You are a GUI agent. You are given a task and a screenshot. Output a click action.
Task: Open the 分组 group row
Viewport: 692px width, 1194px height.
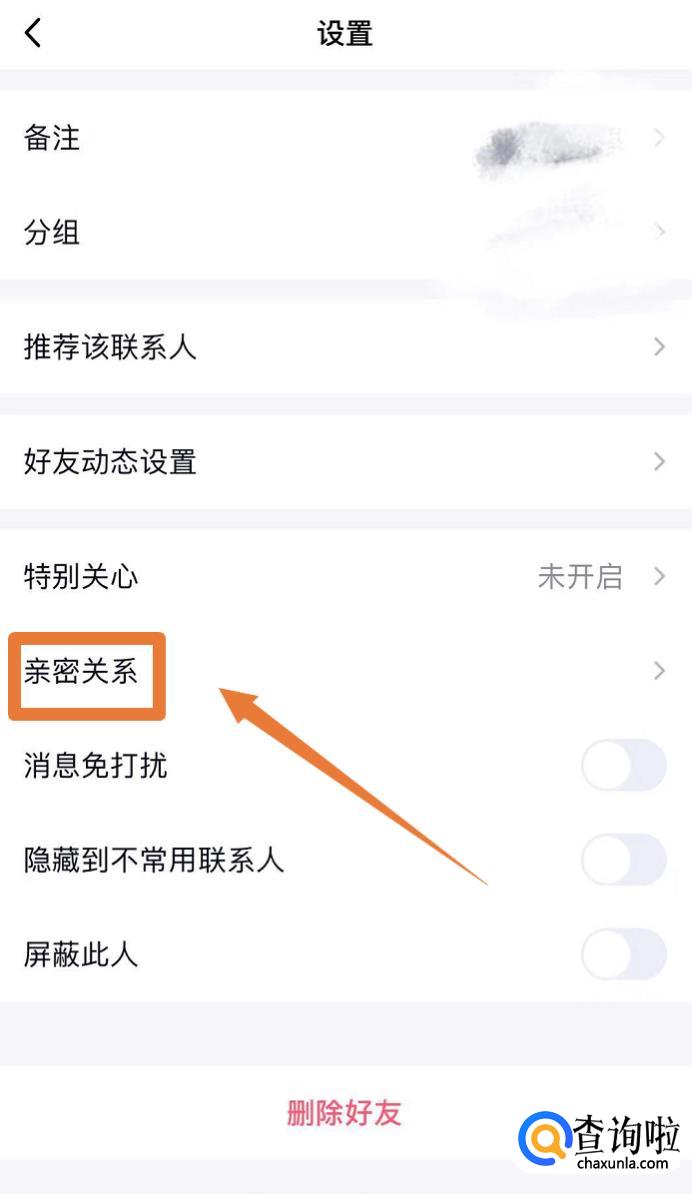(346, 231)
